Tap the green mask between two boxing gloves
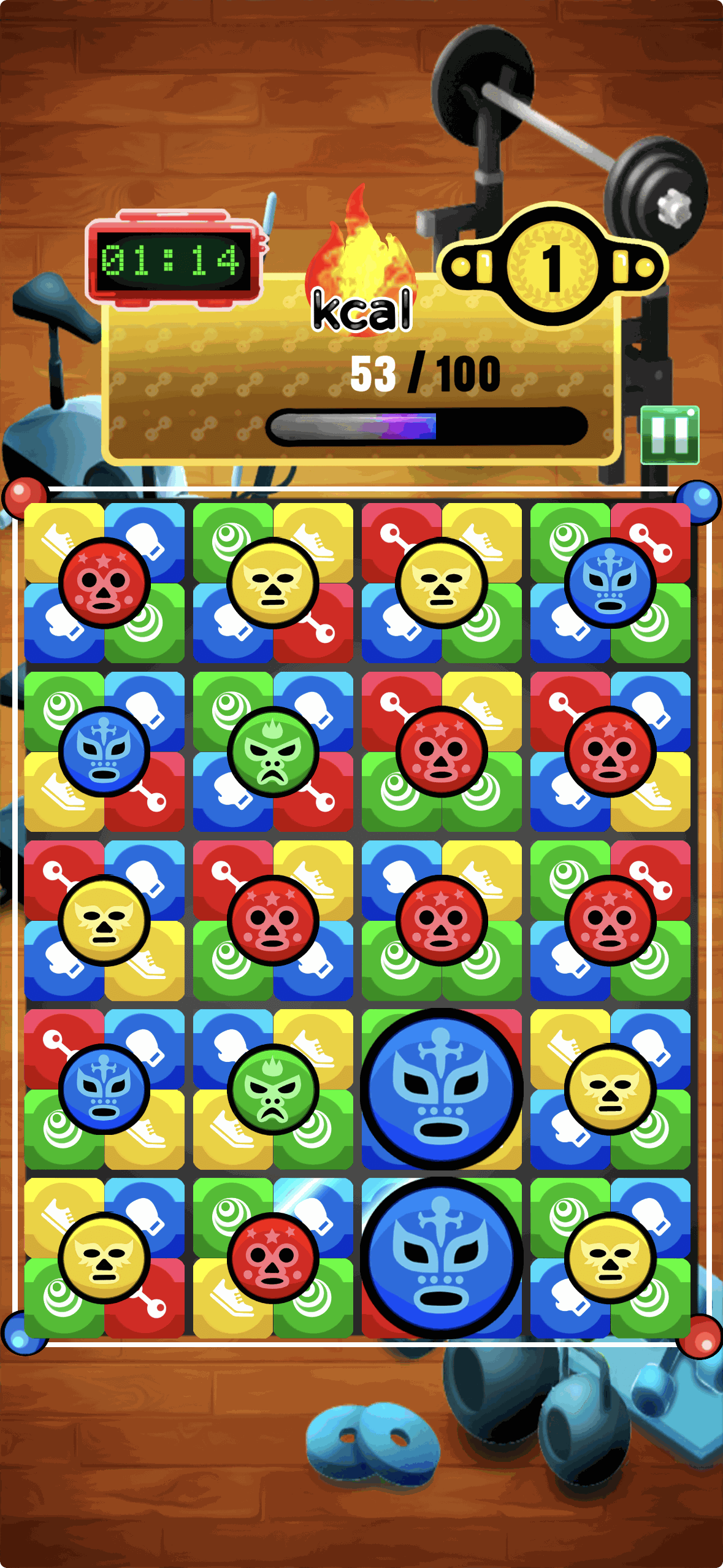The width and height of the screenshot is (723, 1568). (273, 751)
